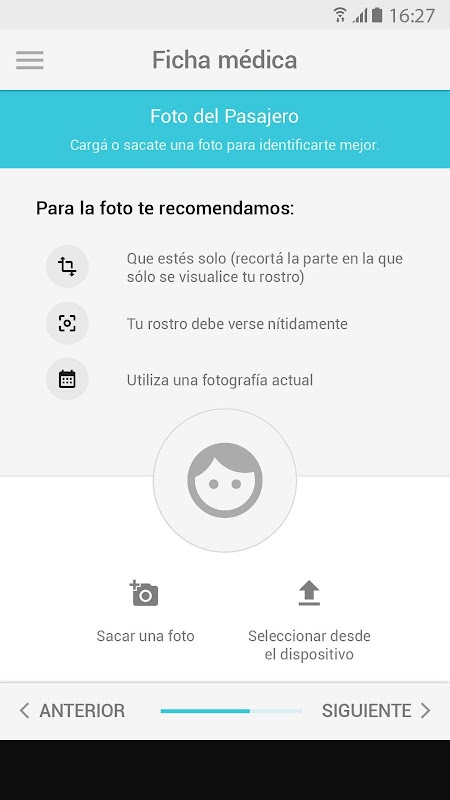
Task: Open the hamburger drawer menu
Action: [x=30, y=60]
